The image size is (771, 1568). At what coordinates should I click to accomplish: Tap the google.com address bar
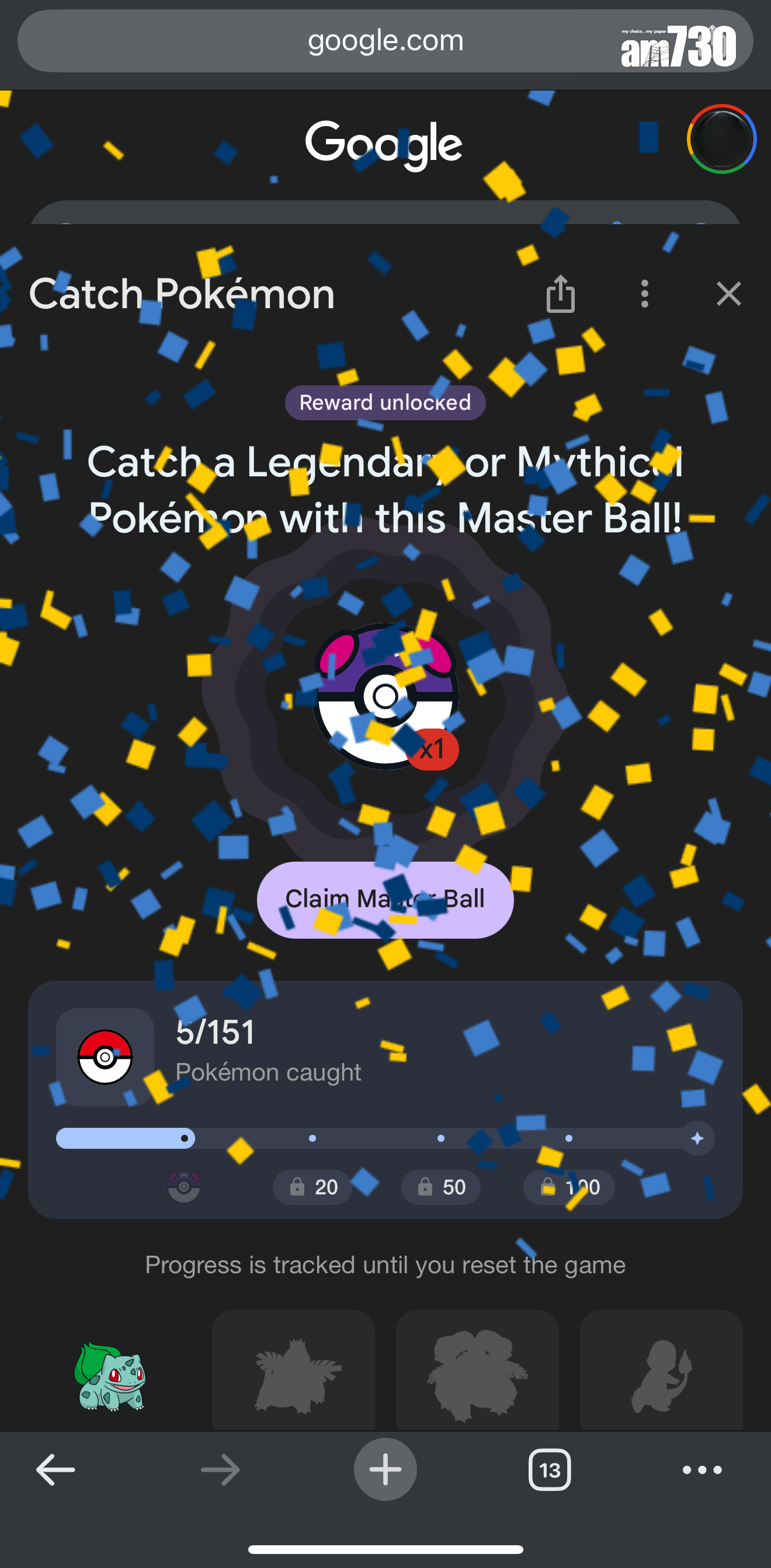(385, 41)
